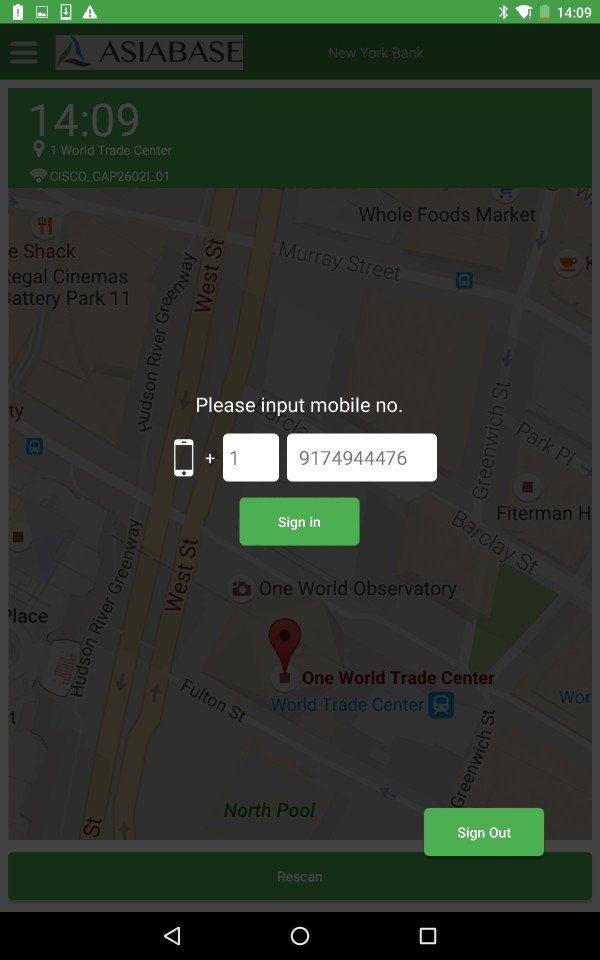The height and width of the screenshot is (960, 600).
Task: Tap the Sign Out button
Action: (x=484, y=832)
